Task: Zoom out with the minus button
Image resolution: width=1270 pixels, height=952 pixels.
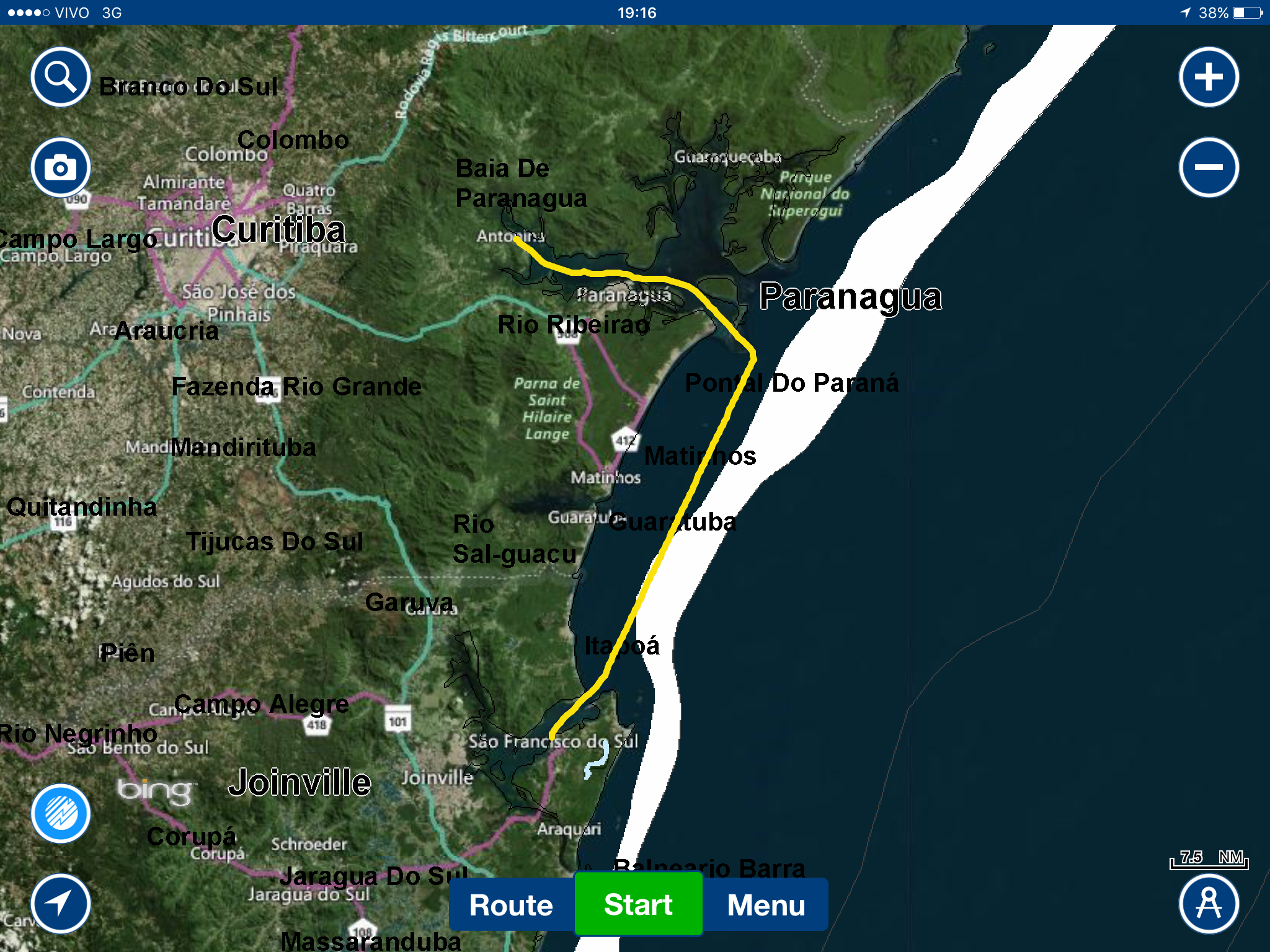Action: pyautogui.click(x=1209, y=167)
